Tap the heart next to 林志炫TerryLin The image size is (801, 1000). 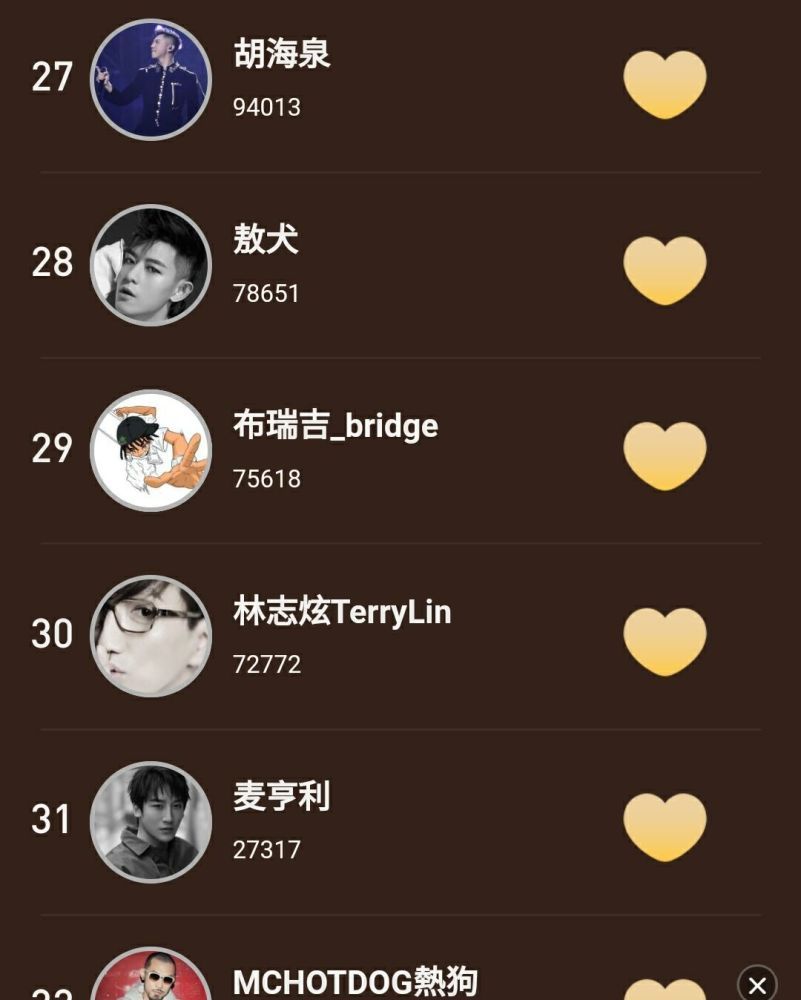[664, 642]
